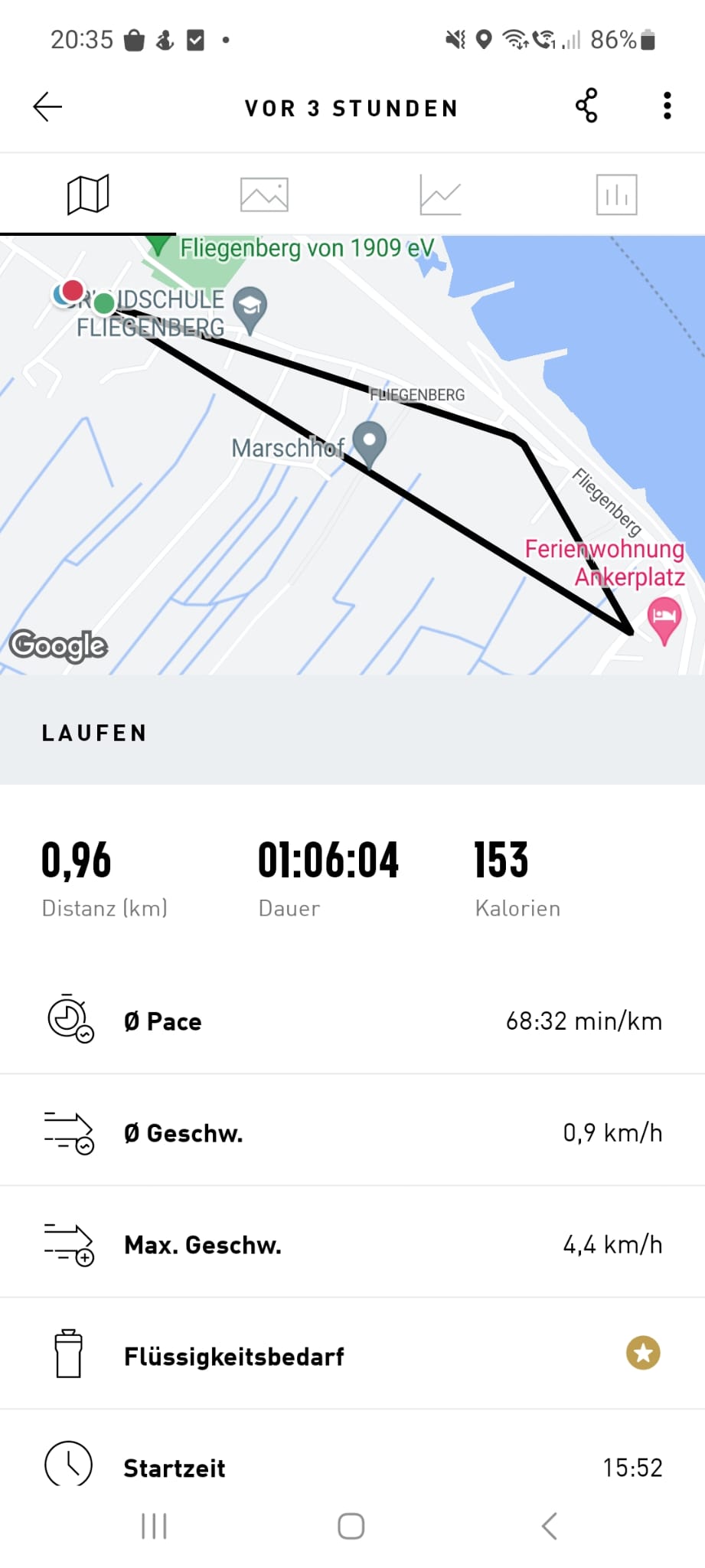Tap the system home button
Image resolution: width=705 pixels, height=1568 pixels.
[x=351, y=1526]
